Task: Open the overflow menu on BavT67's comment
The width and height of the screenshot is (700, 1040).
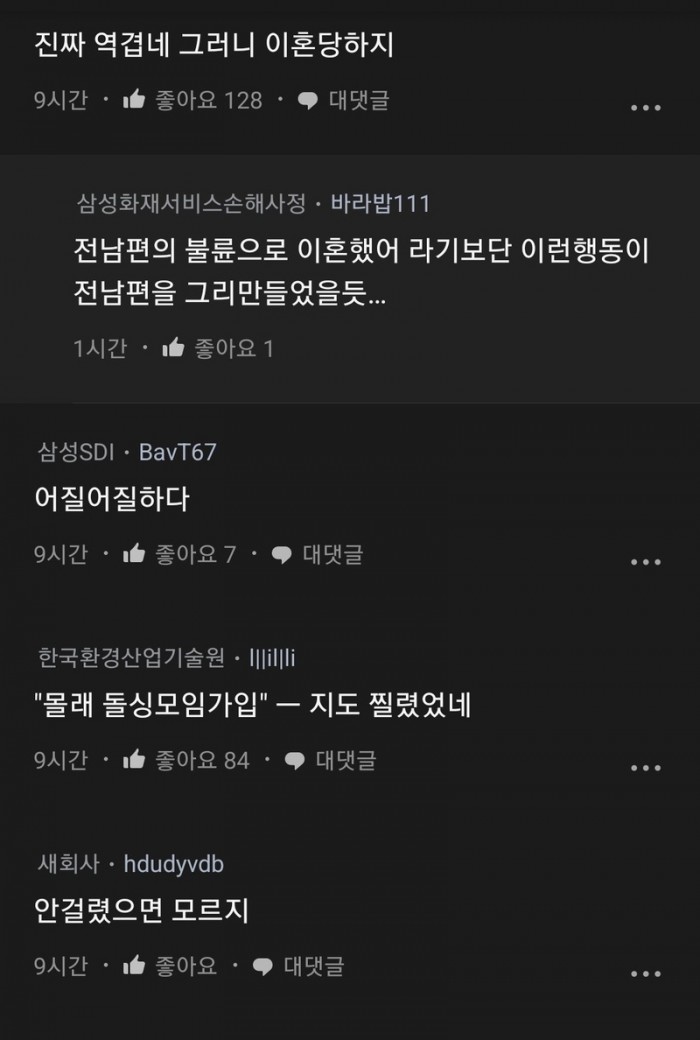Action: (x=645, y=562)
